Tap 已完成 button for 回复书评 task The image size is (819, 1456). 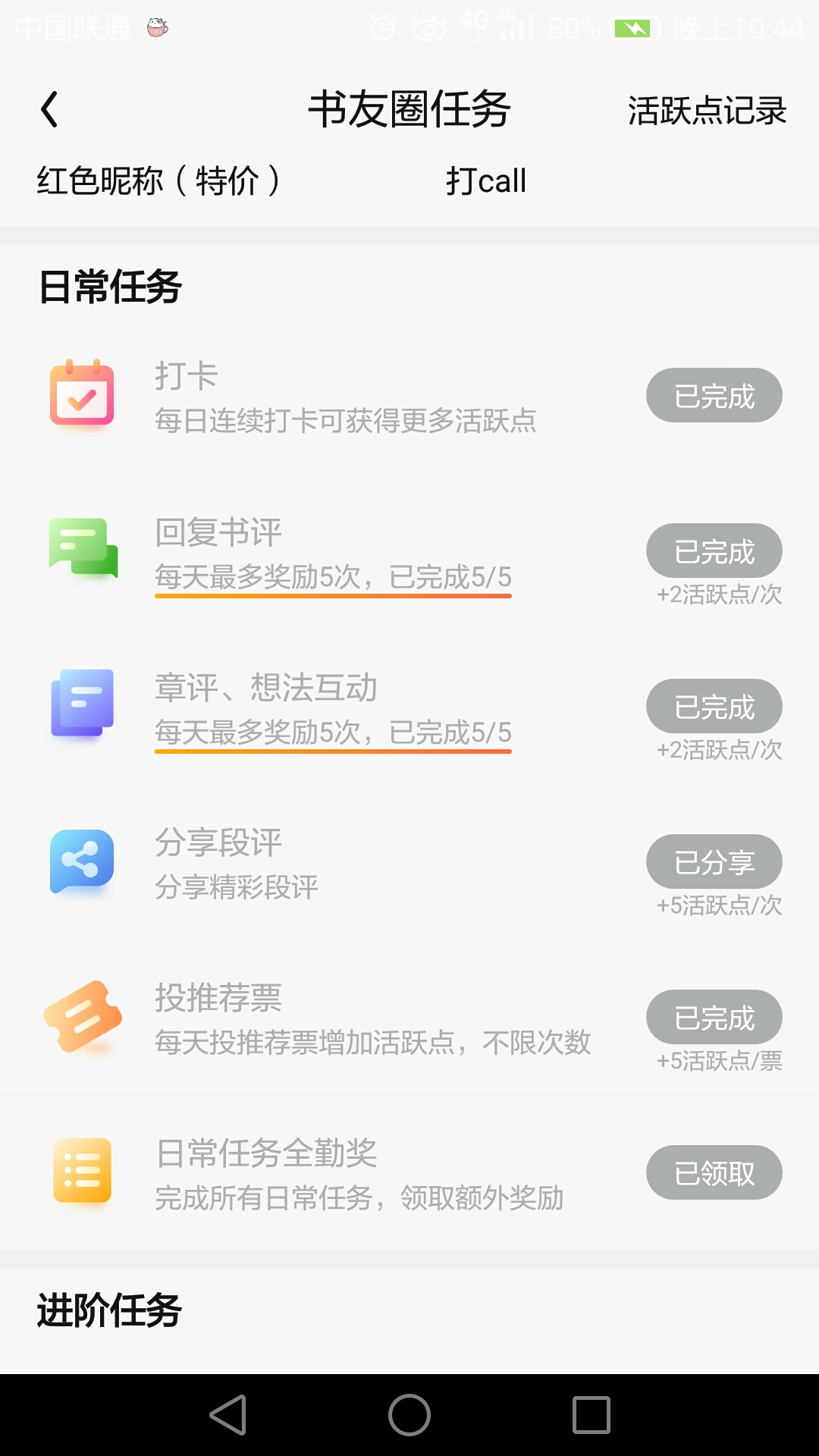click(714, 551)
